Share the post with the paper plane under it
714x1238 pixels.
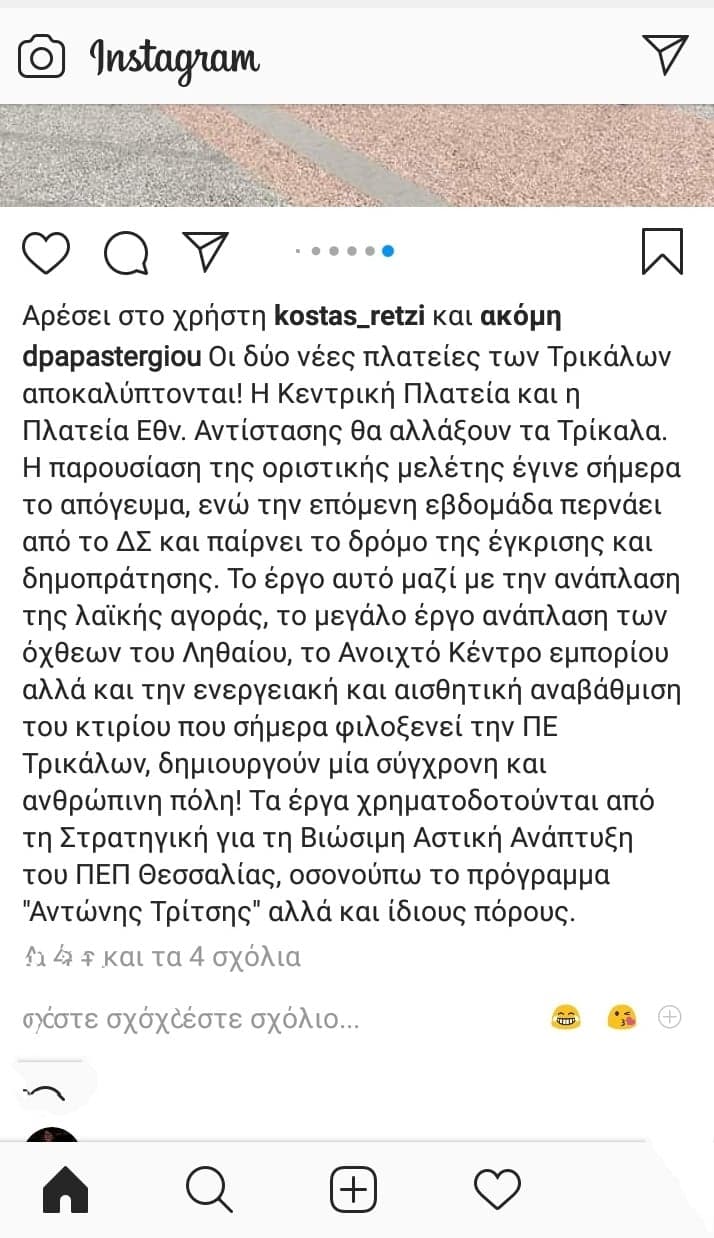pos(205,250)
